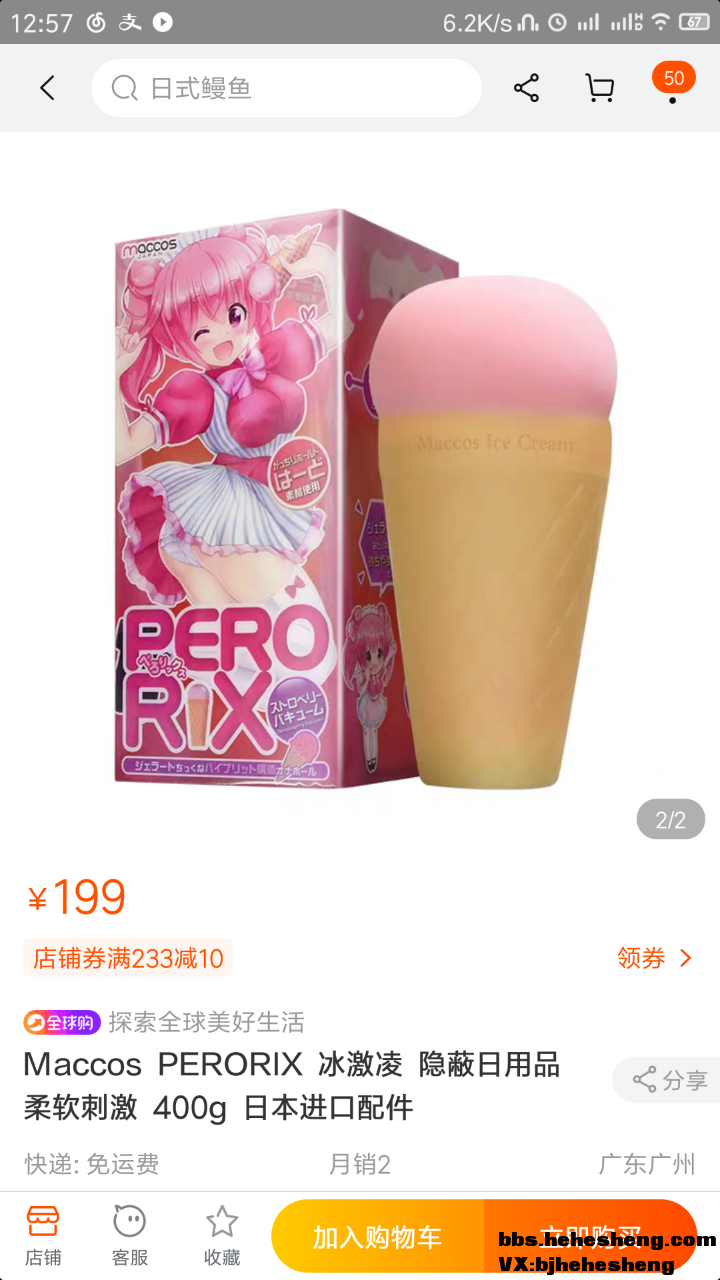The image size is (720, 1280).
Task: Share this product via top bar icon
Action: (526, 88)
